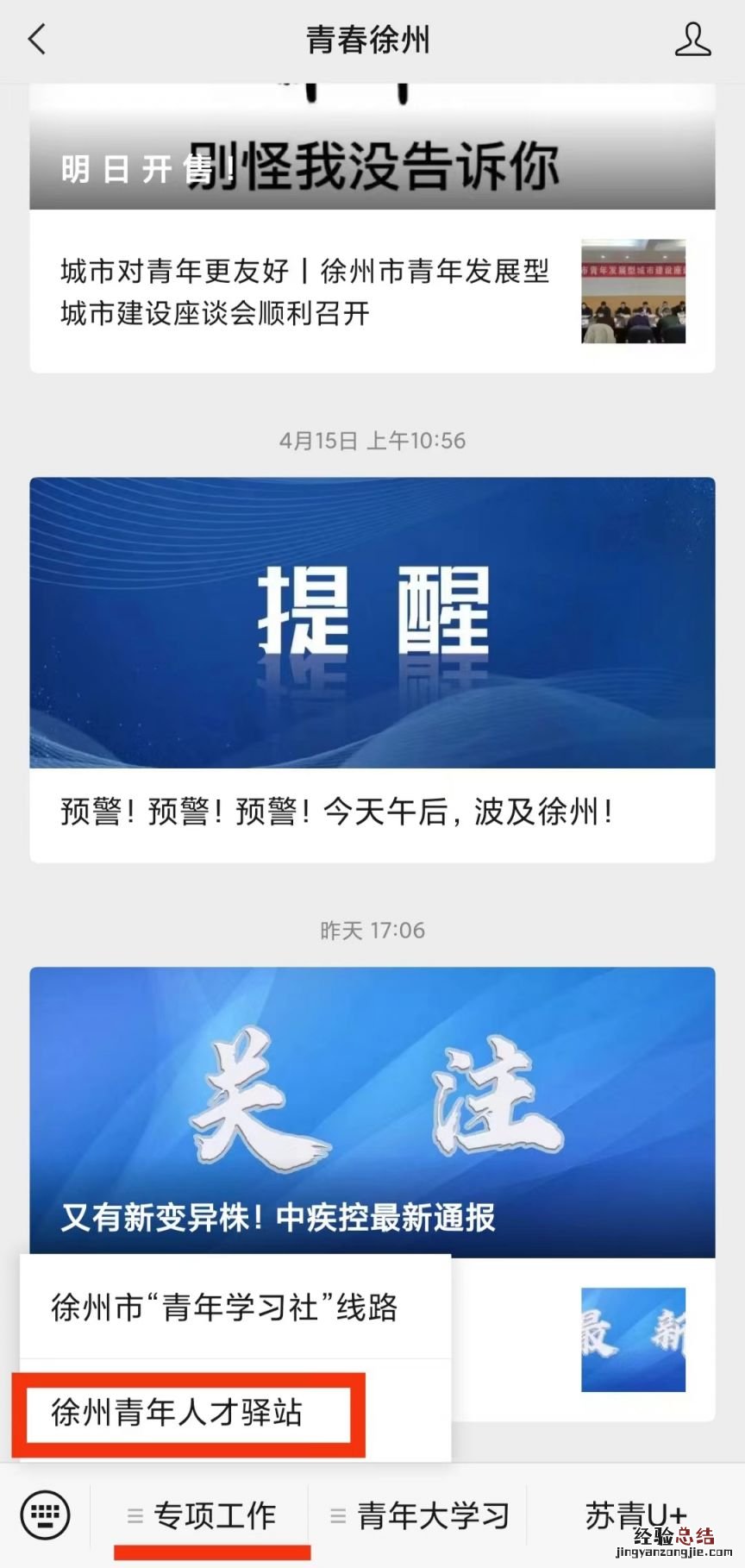The width and height of the screenshot is (745, 1568).
Task: Switch to keyboard input mode
Action: click(x=45, y=1514)
